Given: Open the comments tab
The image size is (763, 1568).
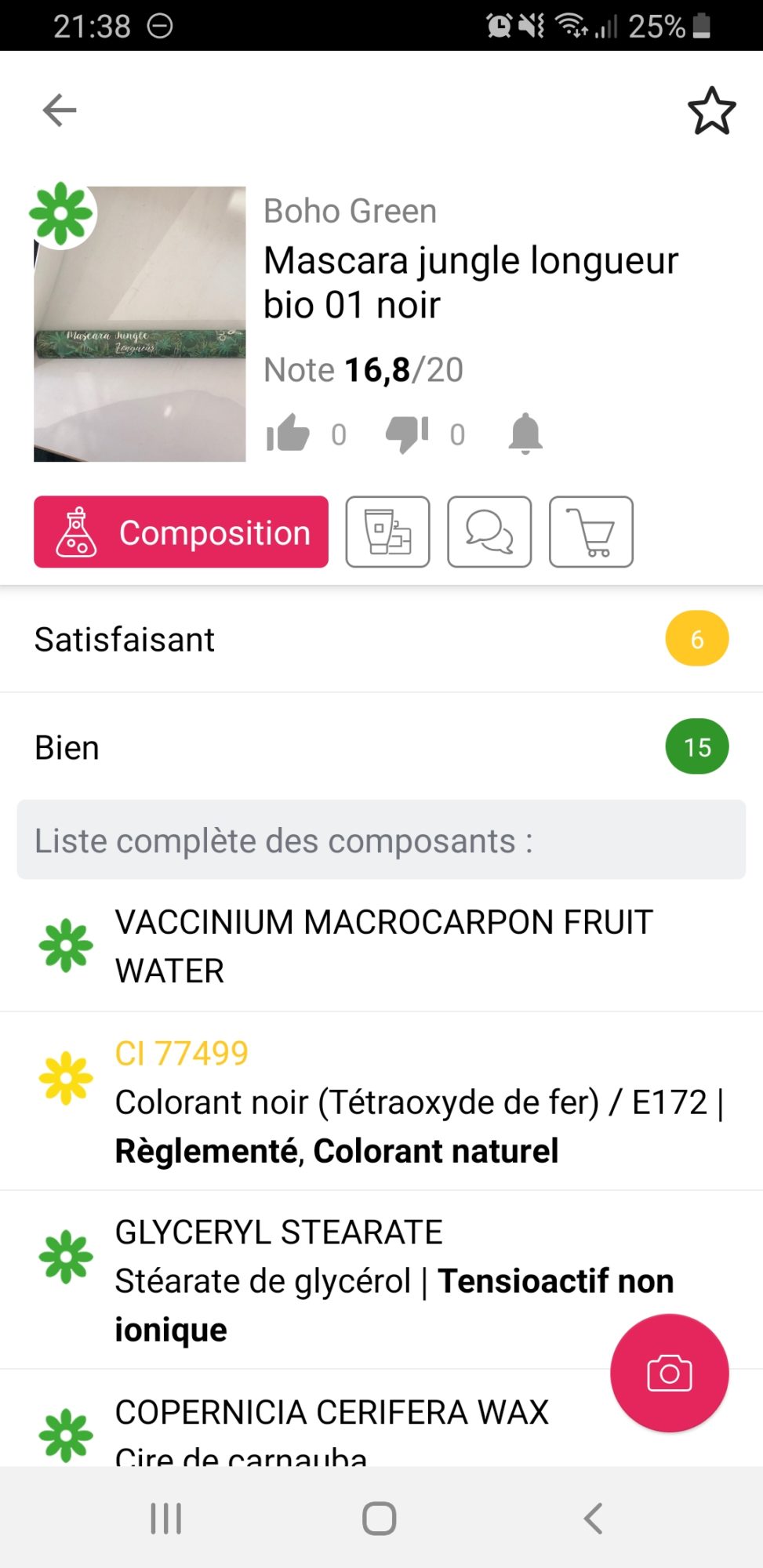Looking at the screenshot, I should point(489,532).
